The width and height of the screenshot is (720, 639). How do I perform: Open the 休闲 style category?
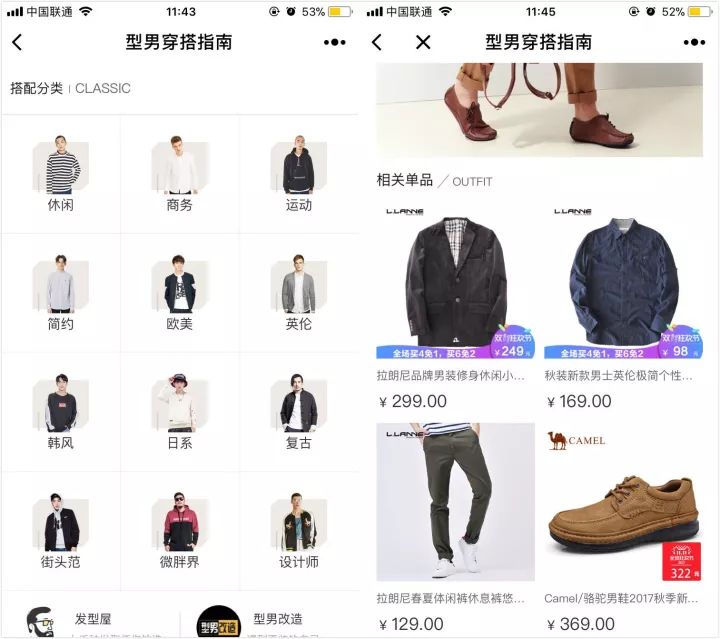pos(61,174)
